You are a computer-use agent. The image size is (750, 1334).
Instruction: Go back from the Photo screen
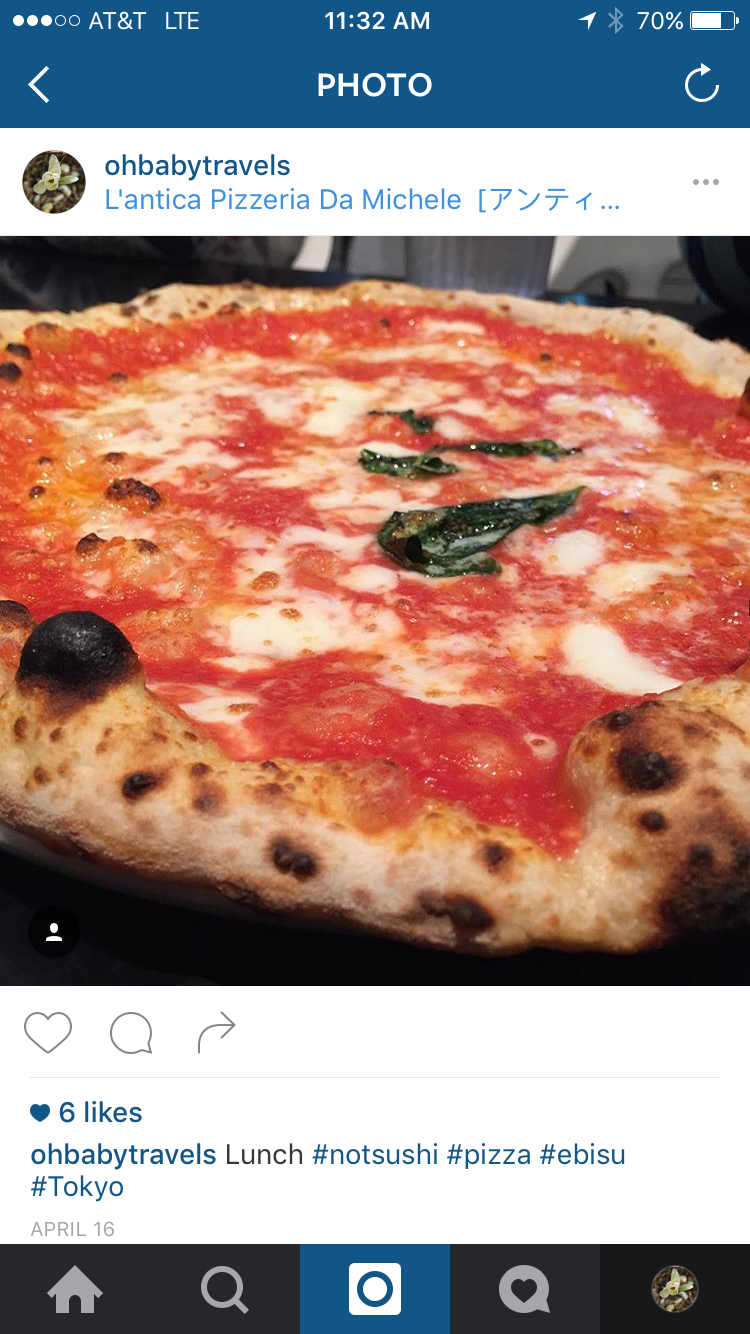point(39,85)
